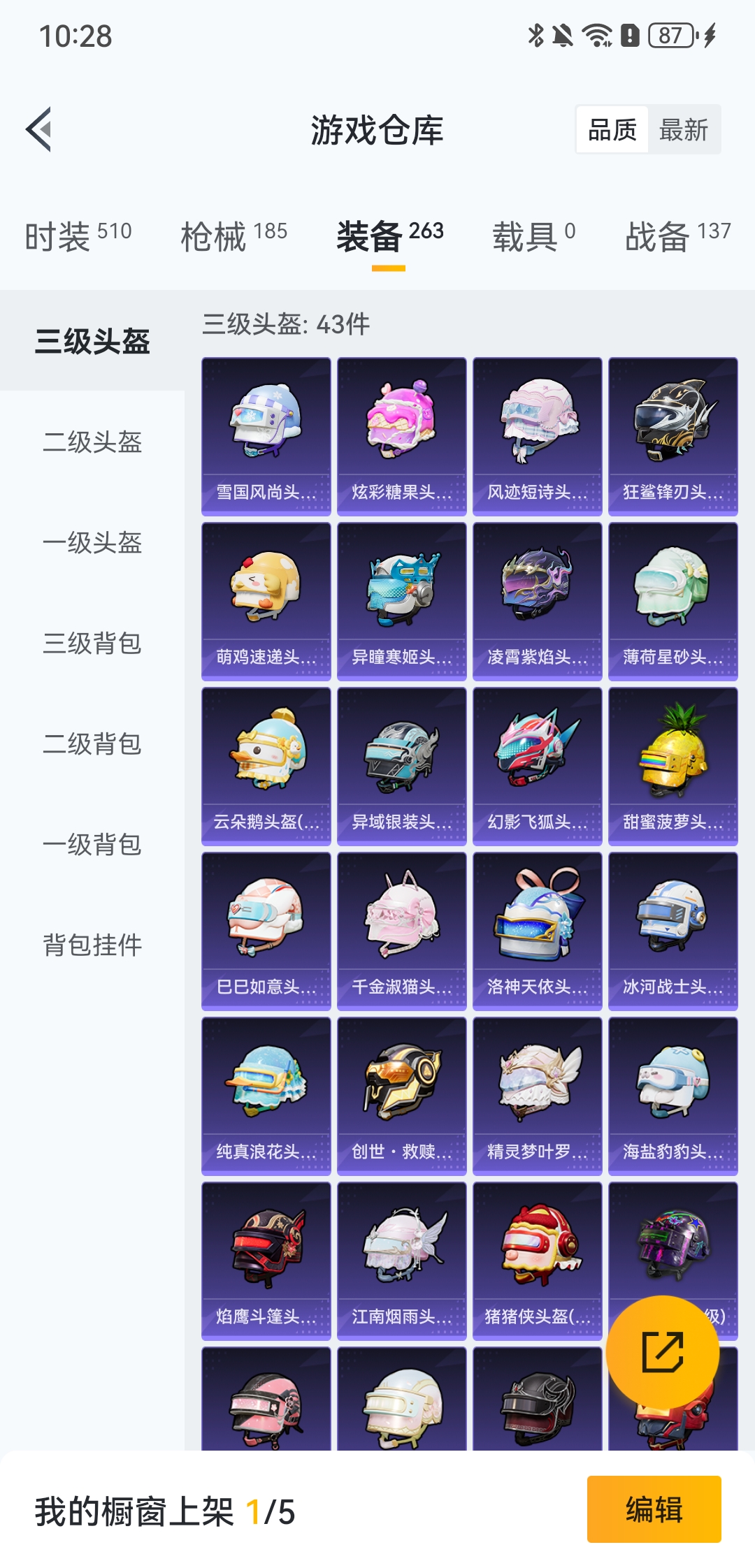Screen dimensions: 755x1568
Task: Switch to the 时装 tab
Action: pyautogui.click(x=78, y=235)
